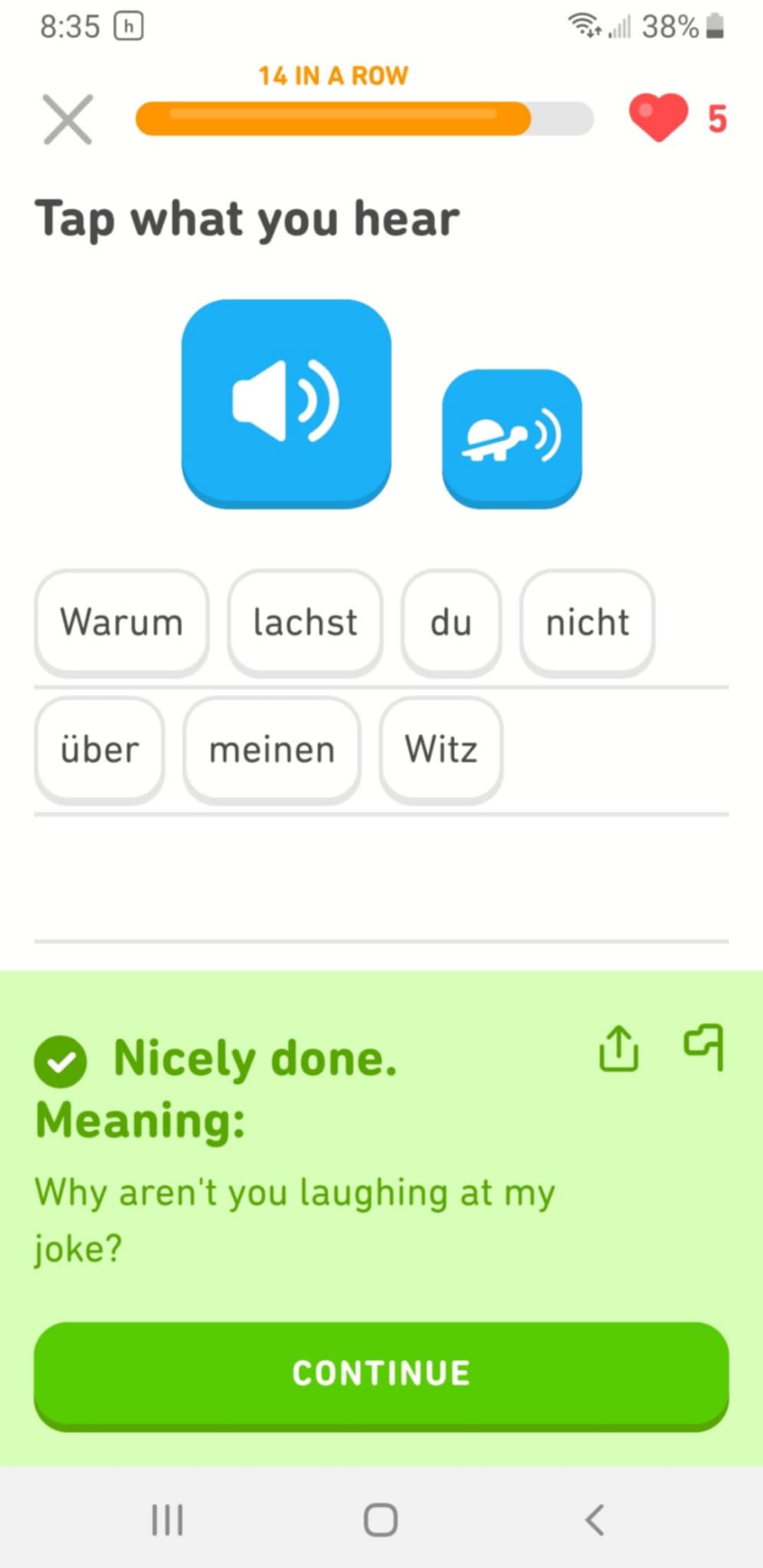This screenshot has height=1568, width=763.
Task: Tap the word tile "Warum"
Action: click(122, 622)
